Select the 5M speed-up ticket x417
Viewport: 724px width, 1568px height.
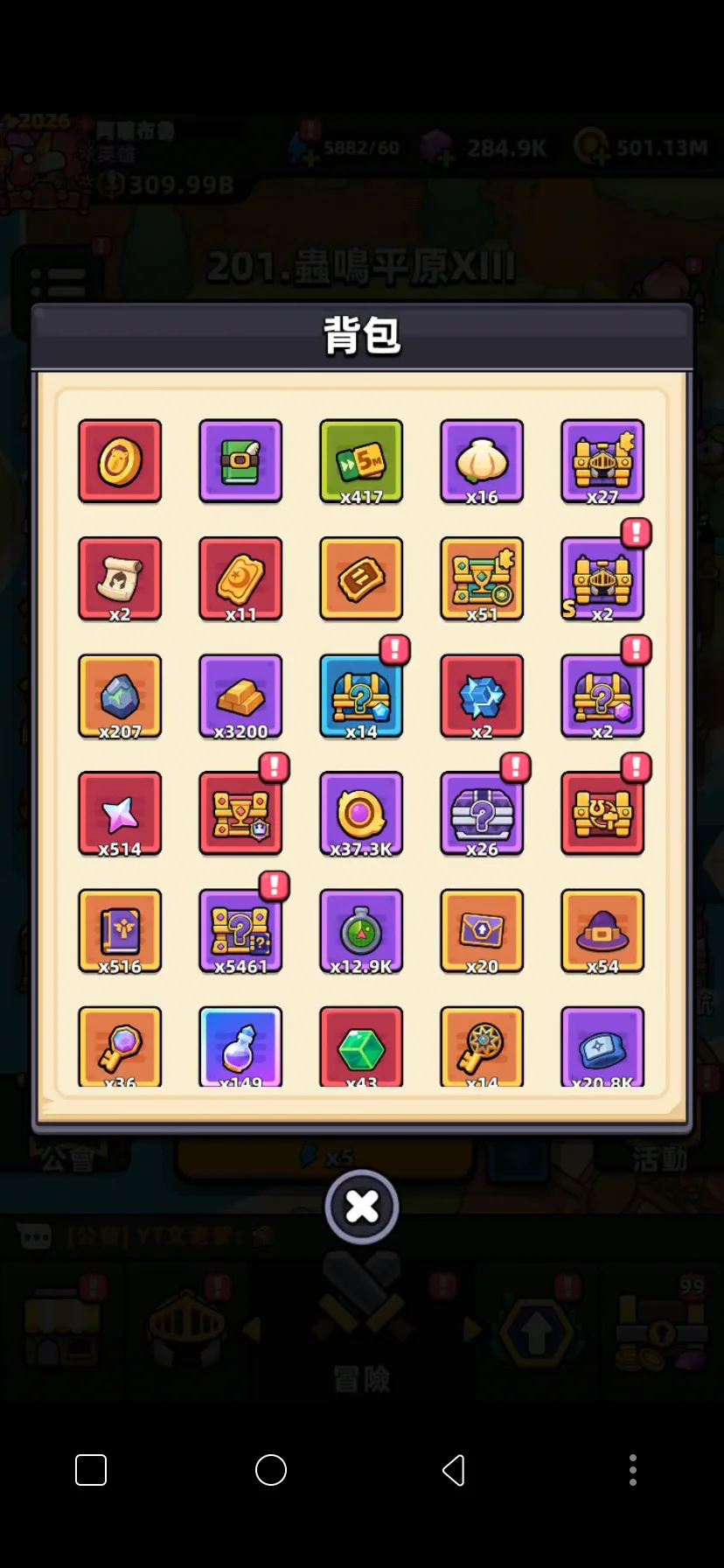coord(361,461)
